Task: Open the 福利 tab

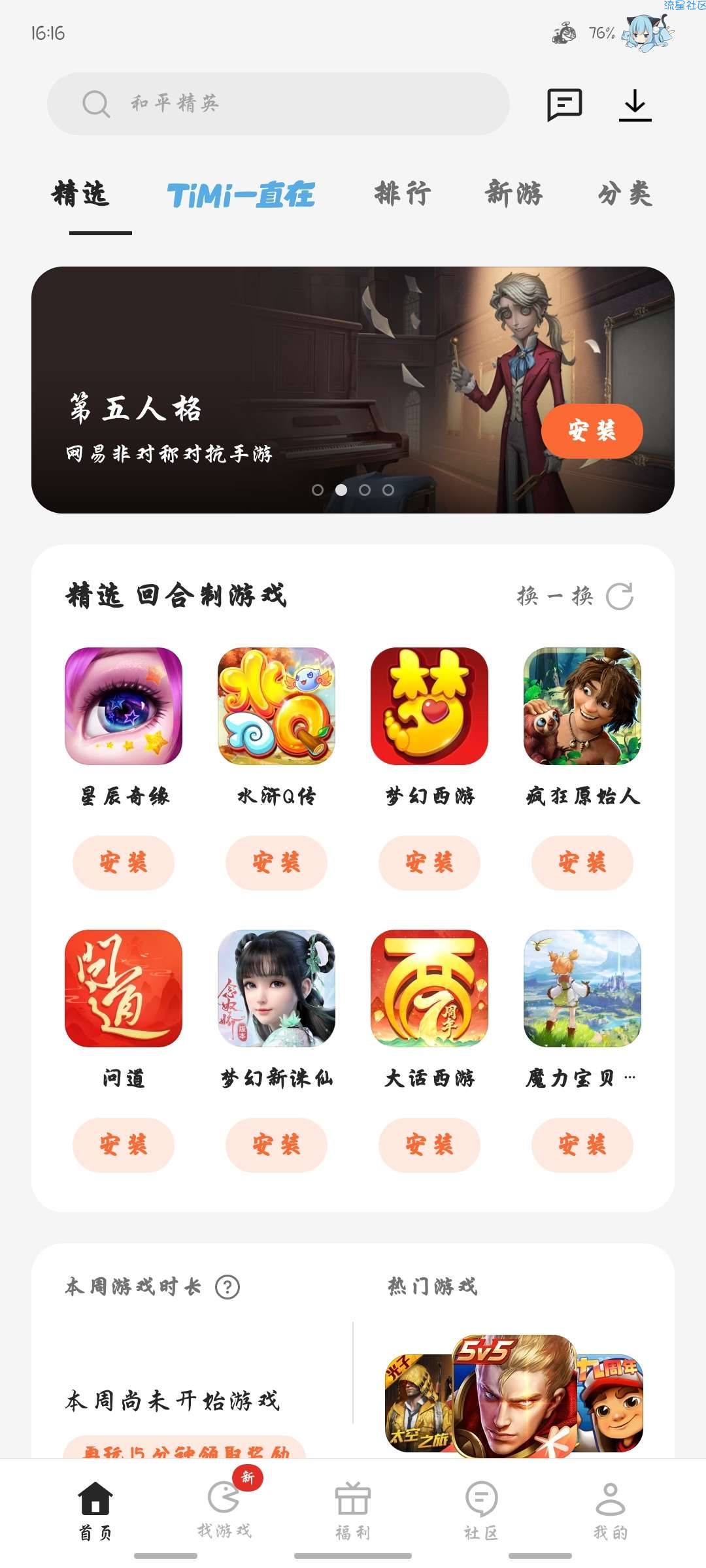Action: click(x=353, y=1509)
